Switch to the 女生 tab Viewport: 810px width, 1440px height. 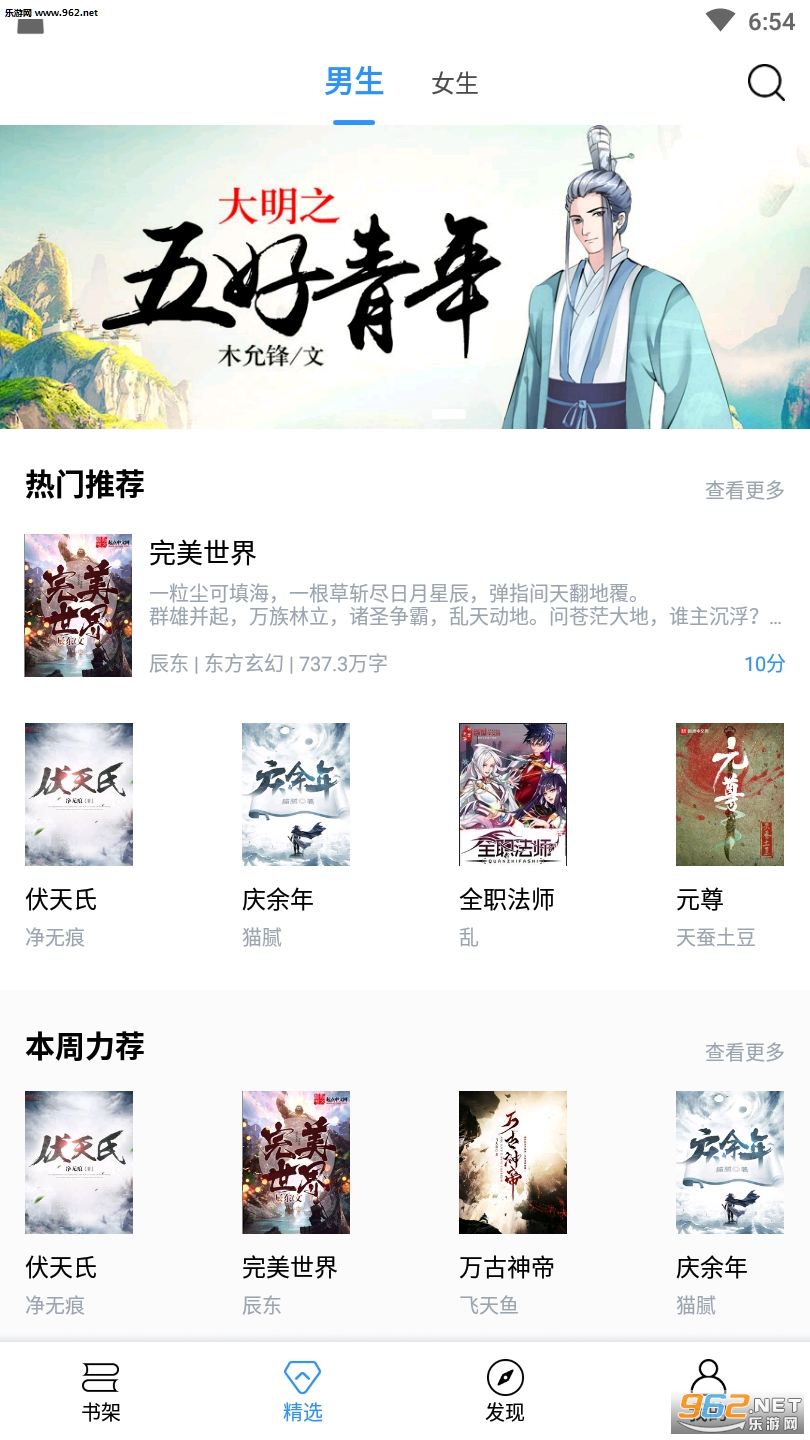pyautogui.click(x=455, y=83)
